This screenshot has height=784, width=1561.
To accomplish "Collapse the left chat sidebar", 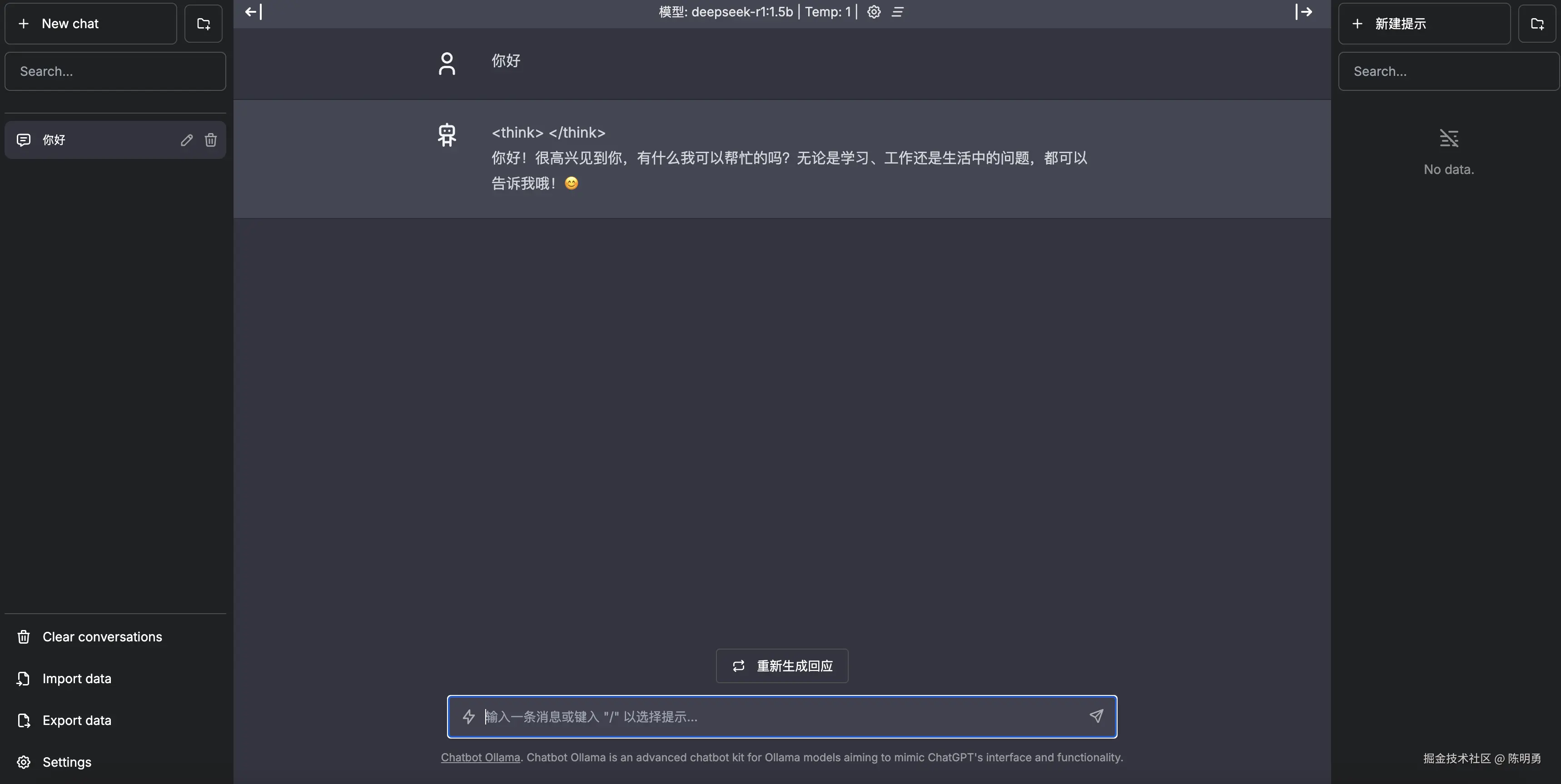I will pos(254,11).
